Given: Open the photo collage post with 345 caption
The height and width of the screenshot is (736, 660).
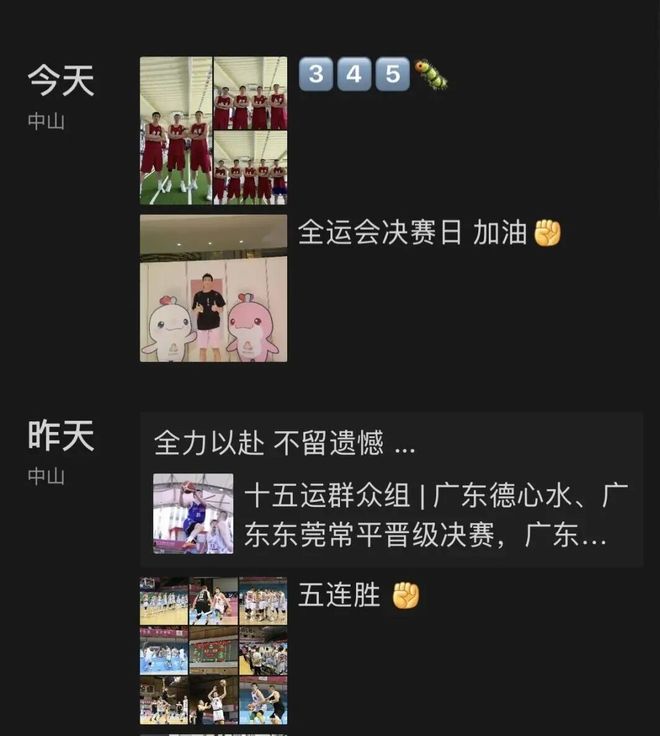Looking at the screenshot, I should click(213, 130).
